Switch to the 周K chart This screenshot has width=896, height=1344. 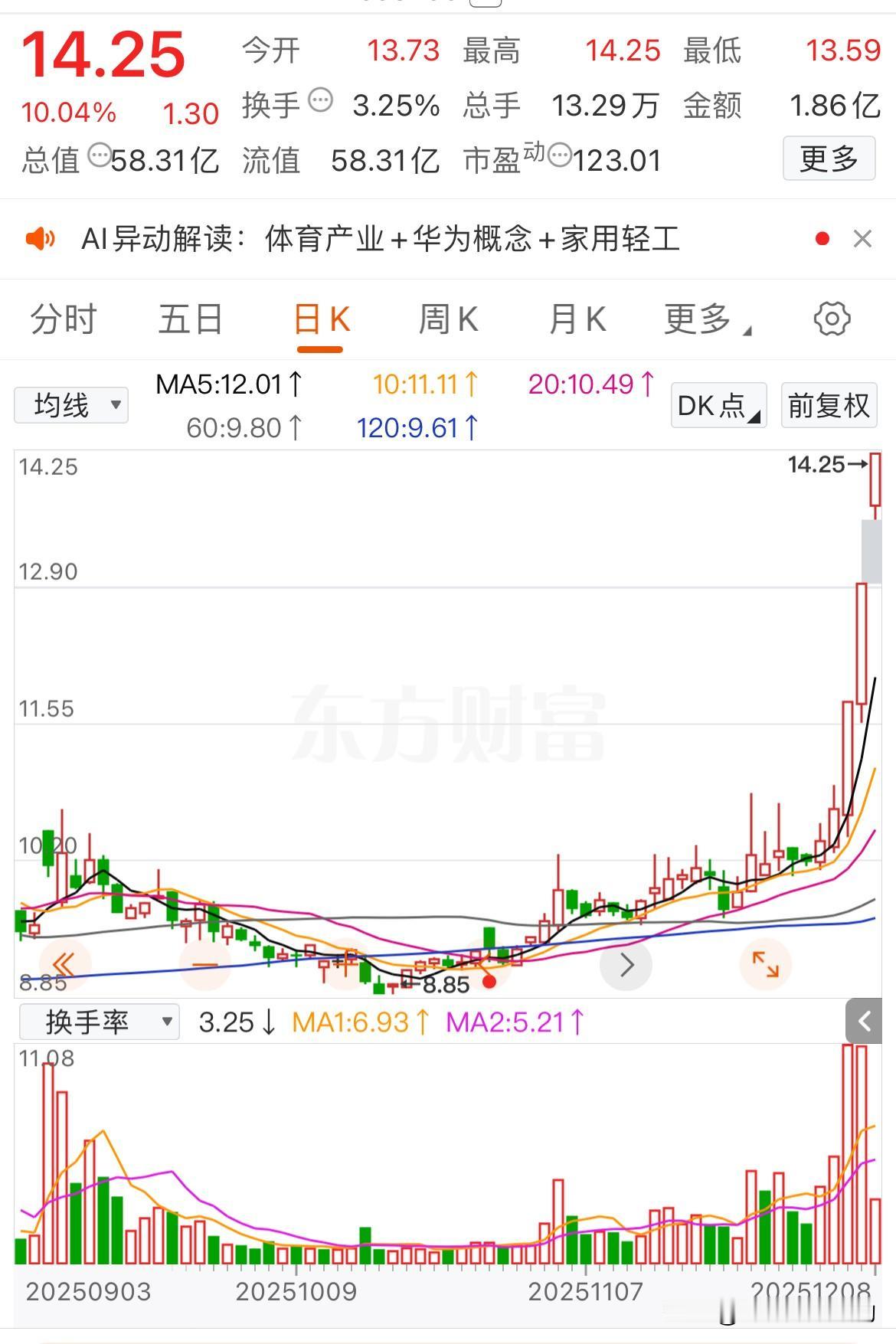[449, 319]
